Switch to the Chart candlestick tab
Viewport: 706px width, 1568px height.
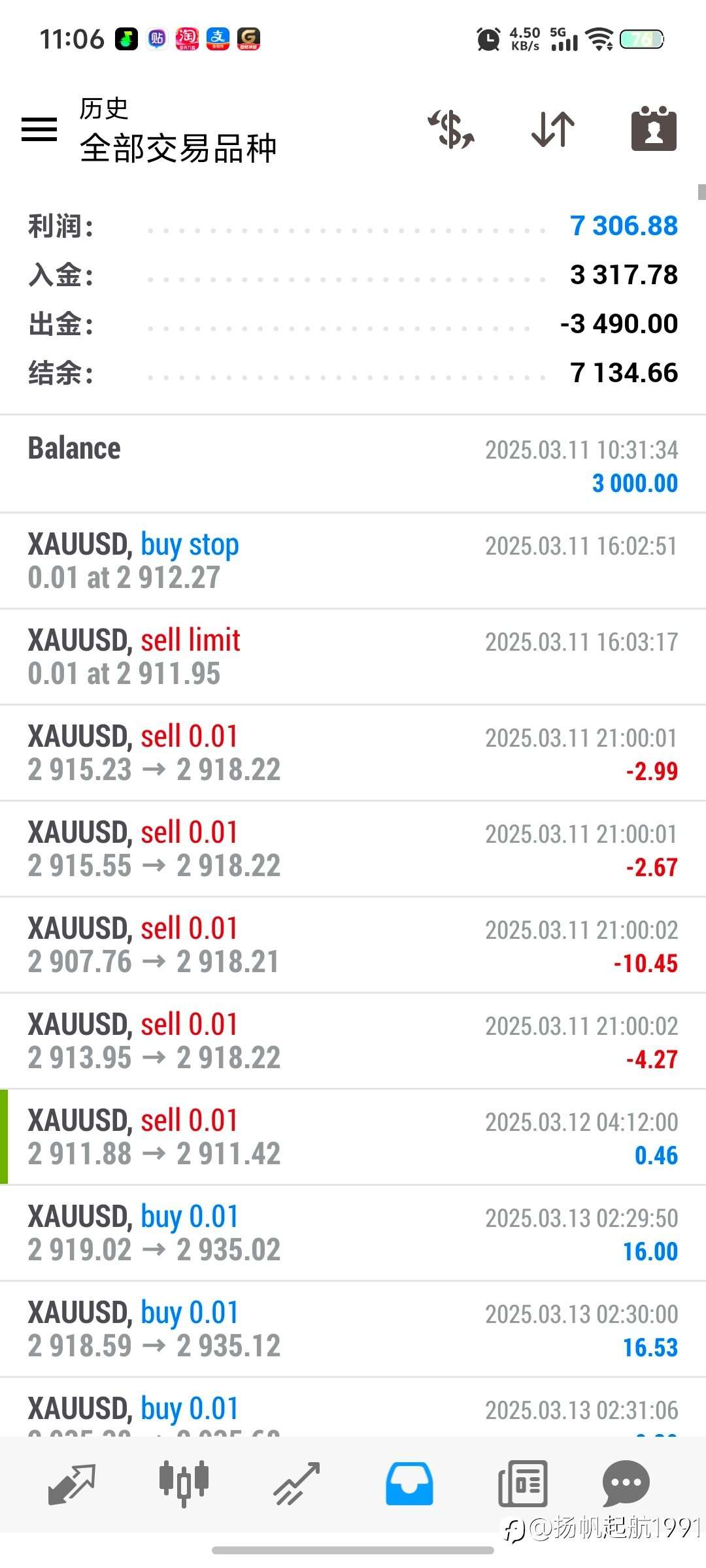[x=184, y=1484]
